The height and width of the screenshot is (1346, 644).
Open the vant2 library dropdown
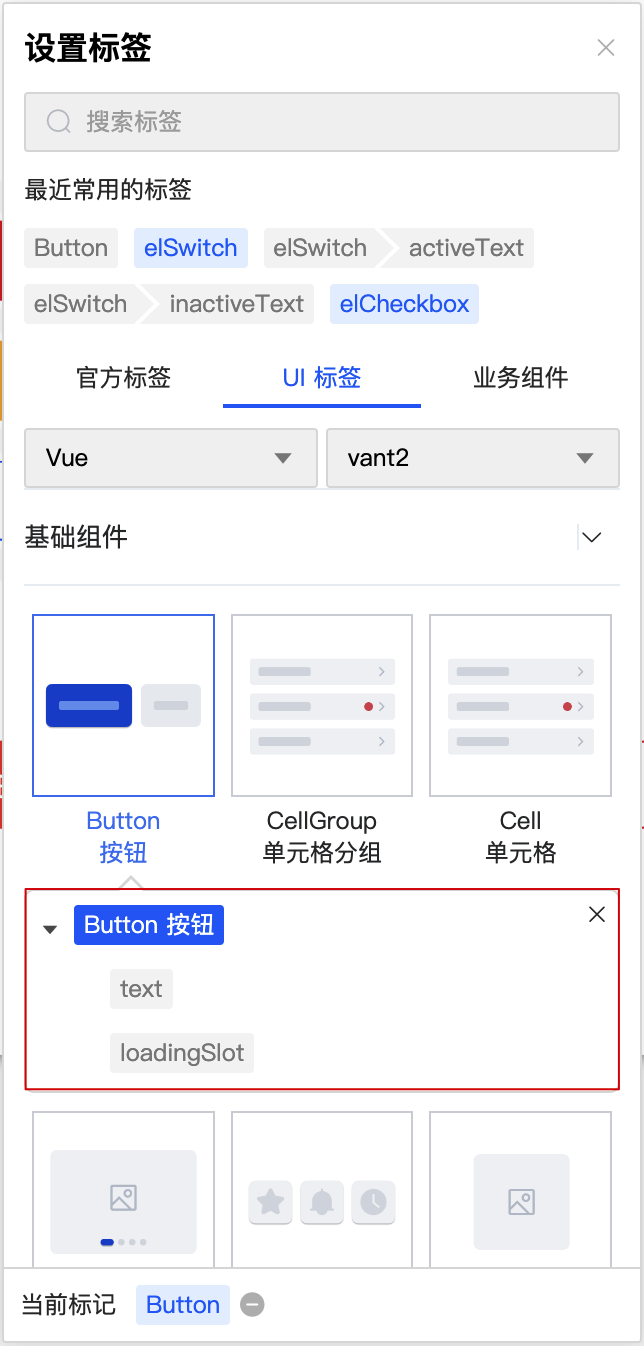pos(472,458)
